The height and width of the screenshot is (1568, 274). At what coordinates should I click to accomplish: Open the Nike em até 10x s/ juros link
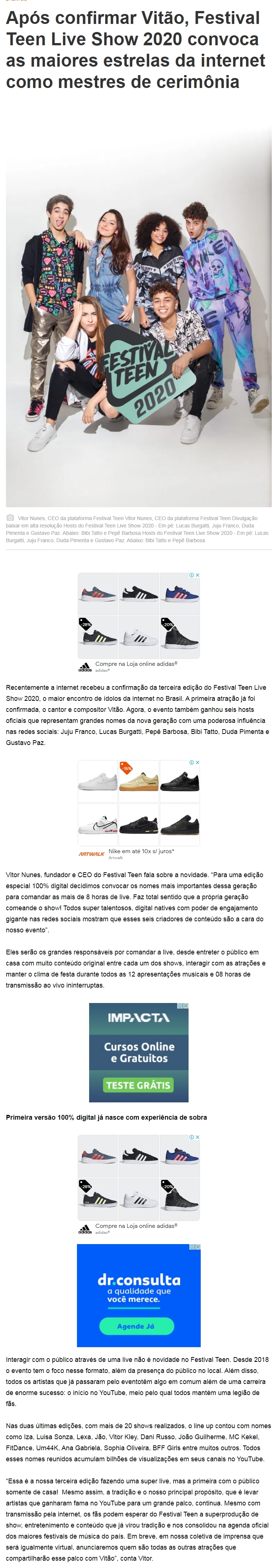point(141,851)
